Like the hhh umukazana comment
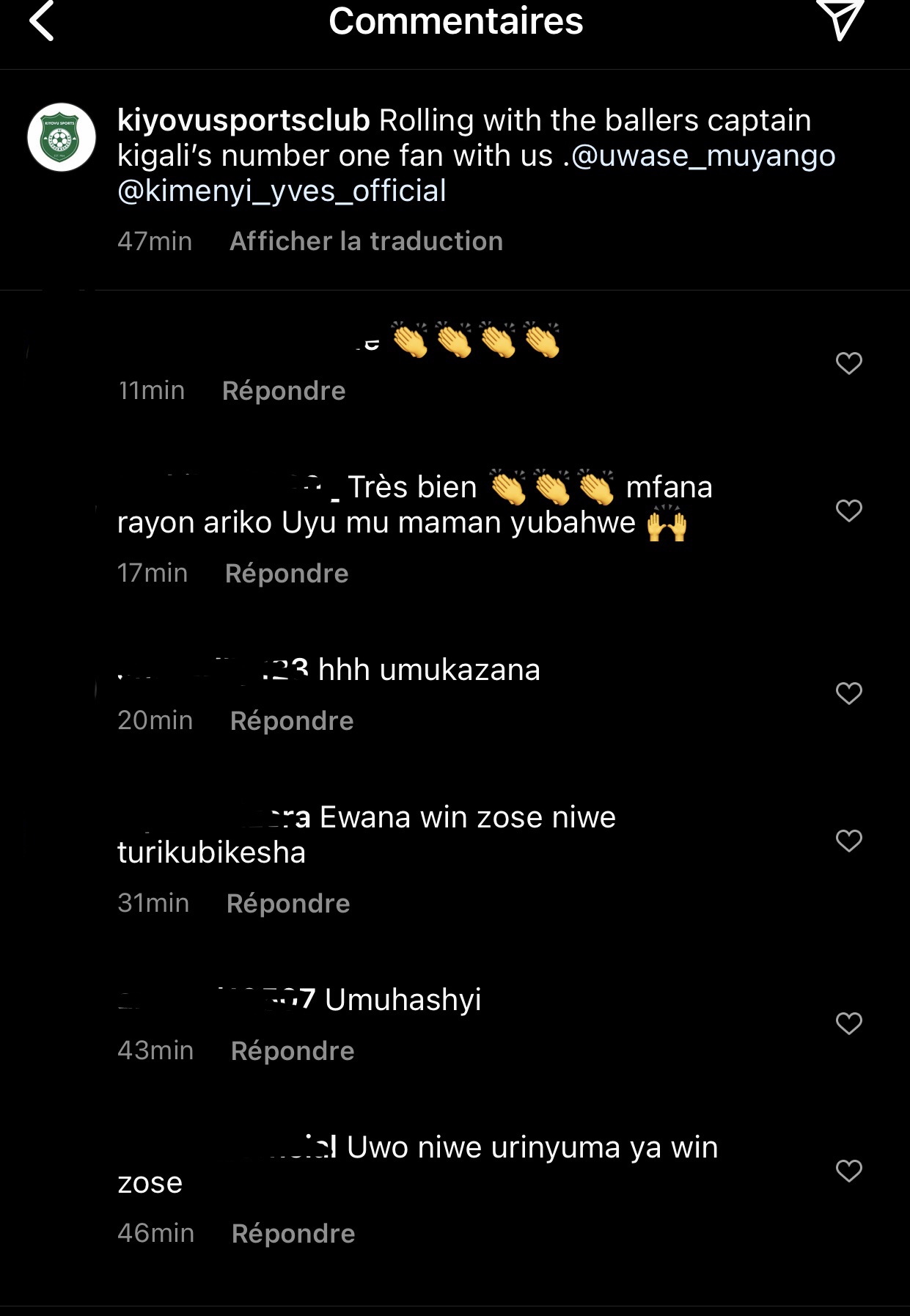910x1316 pixels. 848,693
